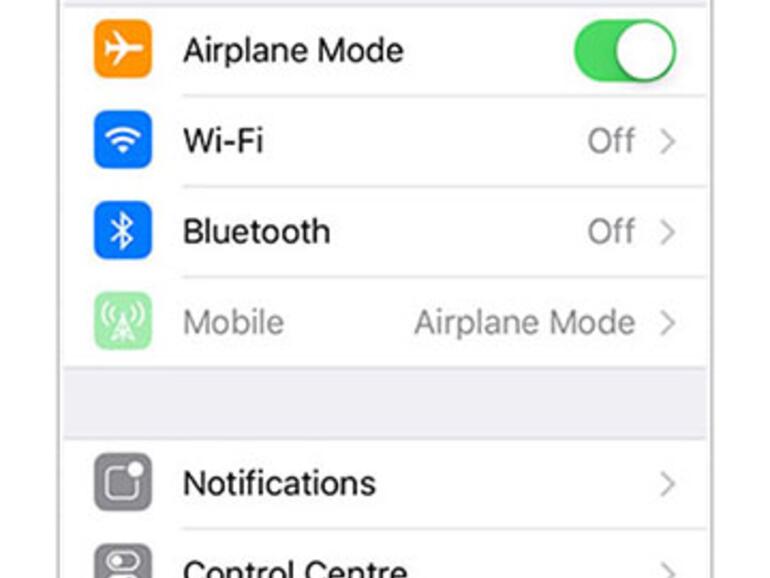Turn off the Airplane Mode switch
This screenshot has width=770, height=578.
(x=624, y=51)
